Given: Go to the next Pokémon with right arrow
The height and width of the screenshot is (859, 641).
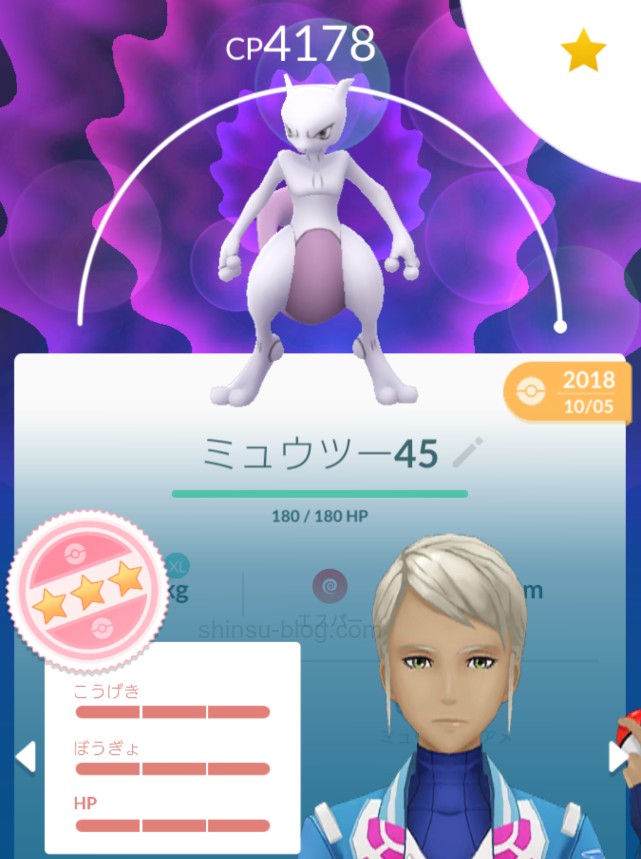Looking at the screenshot, I should (x=619, y=757).
